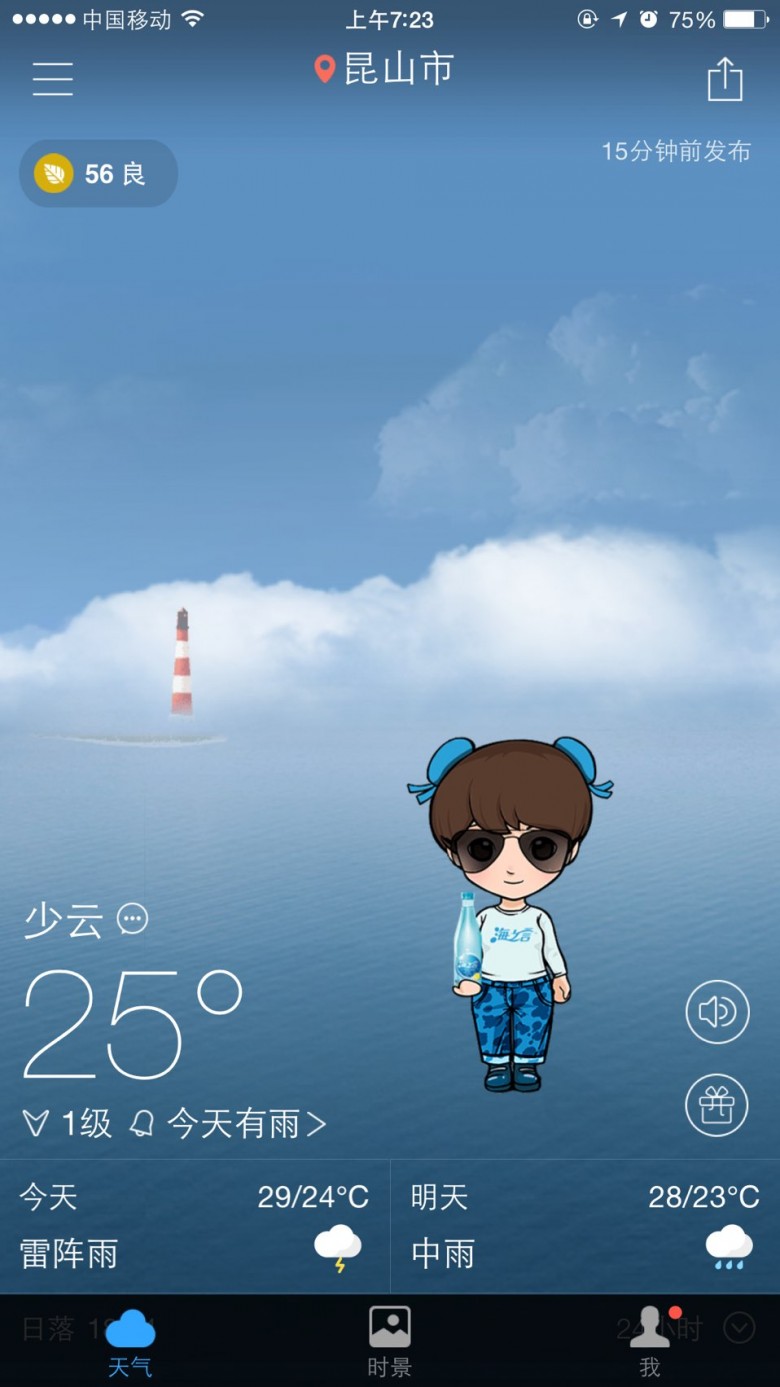Tap the speaker voice broadcast icon

click(717, 1012)
